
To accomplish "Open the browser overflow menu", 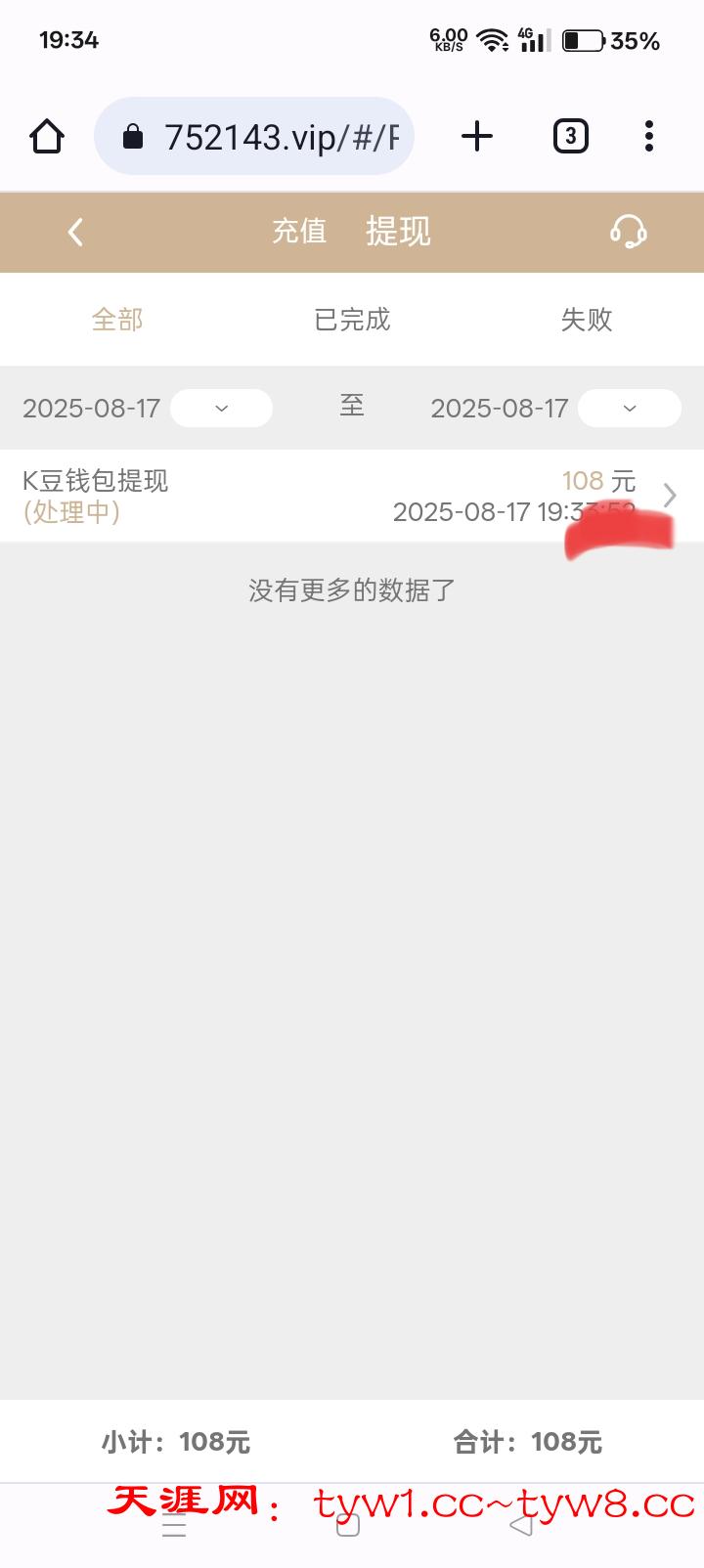I will pos(649,137).
